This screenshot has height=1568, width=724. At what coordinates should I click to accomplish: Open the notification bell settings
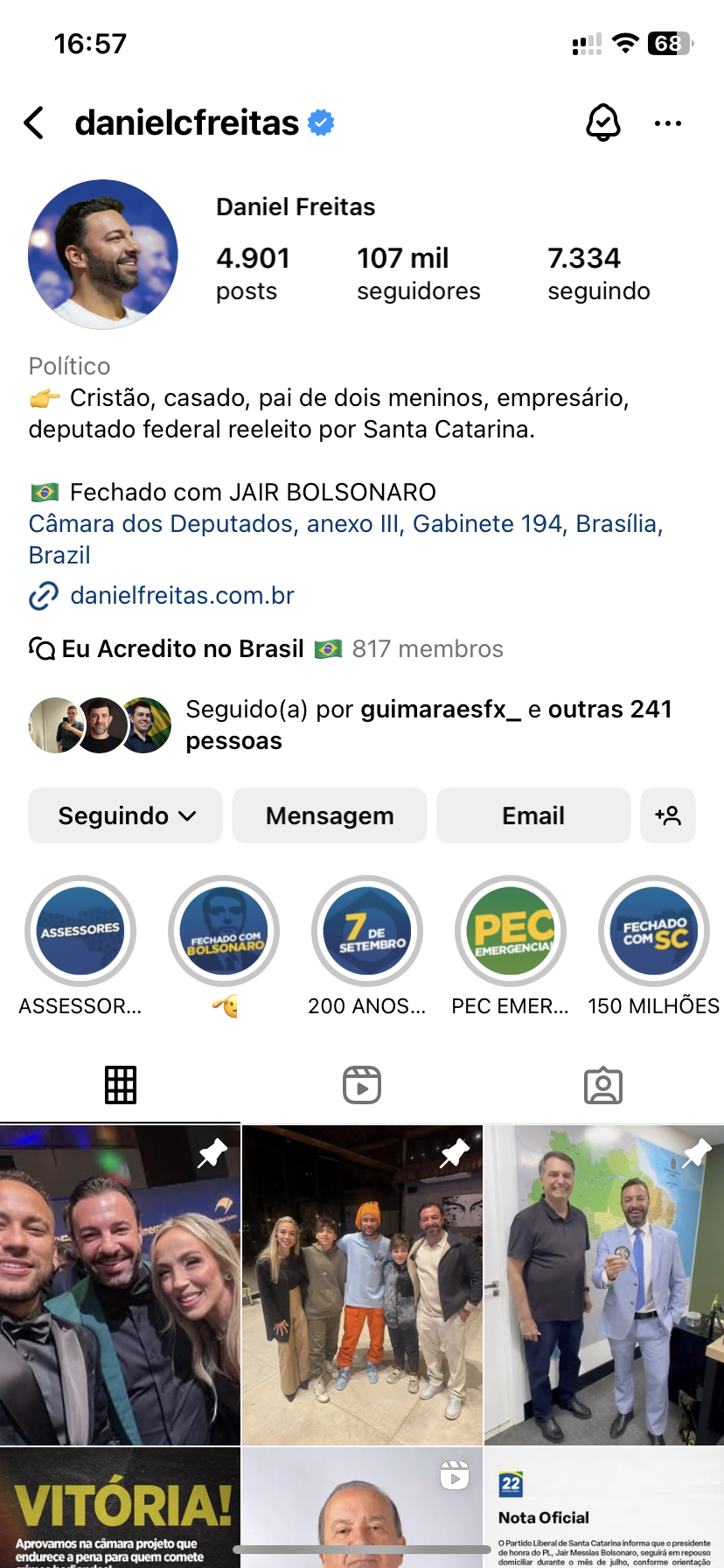click(x=602, y=123)
